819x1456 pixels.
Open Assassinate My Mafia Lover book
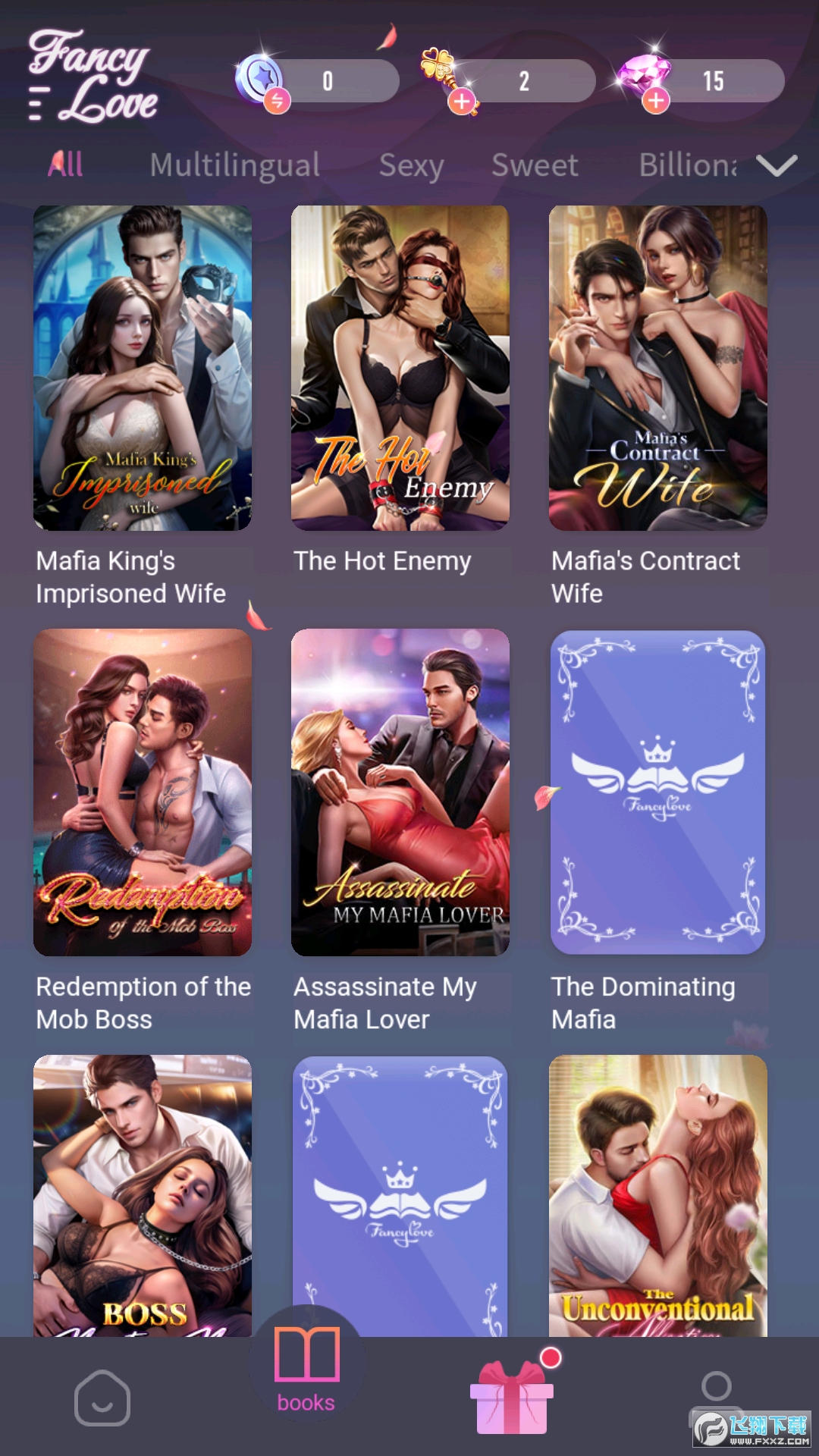coord(400,792)
